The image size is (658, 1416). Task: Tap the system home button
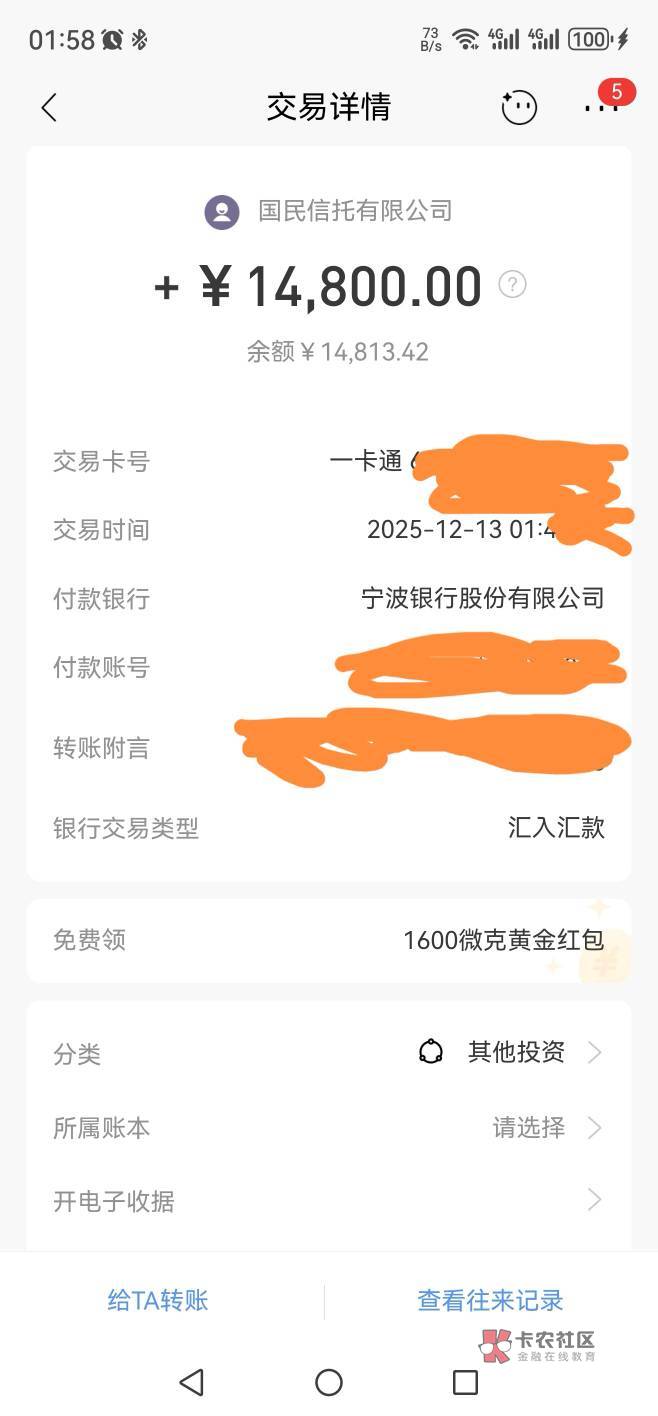click(329, 1382)
